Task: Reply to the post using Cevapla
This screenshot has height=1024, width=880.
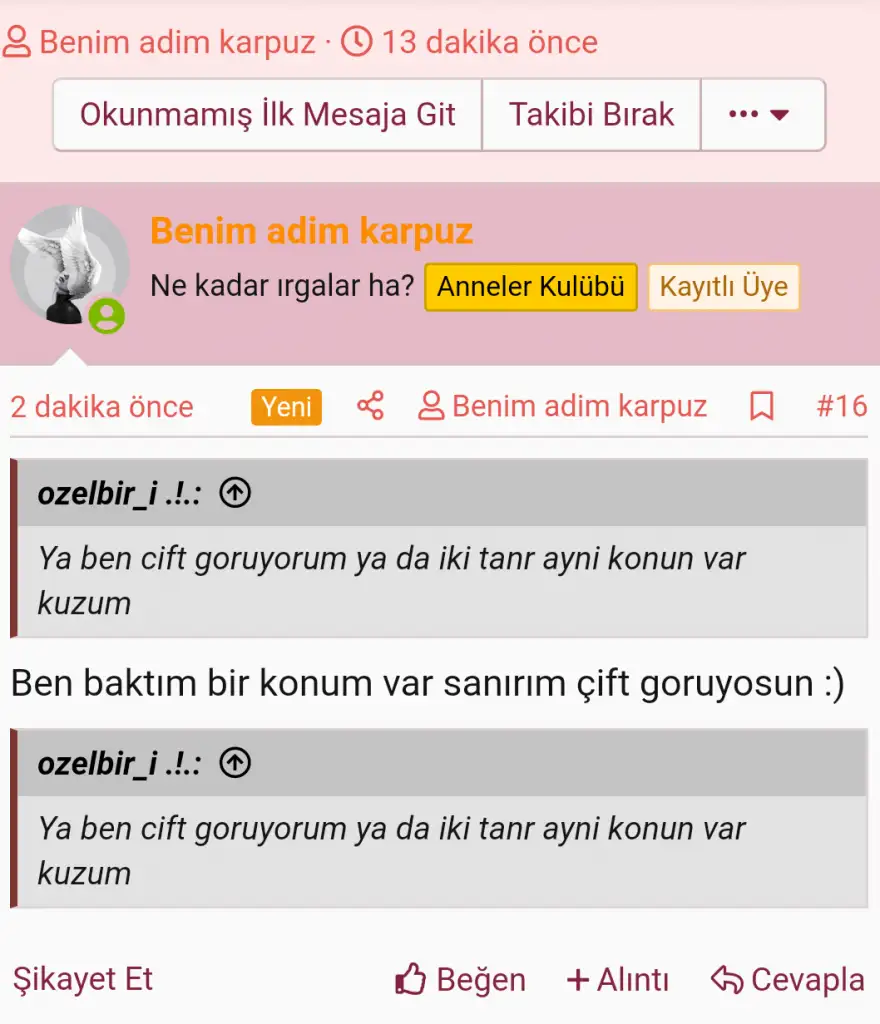Action: (x=787, y=980)
